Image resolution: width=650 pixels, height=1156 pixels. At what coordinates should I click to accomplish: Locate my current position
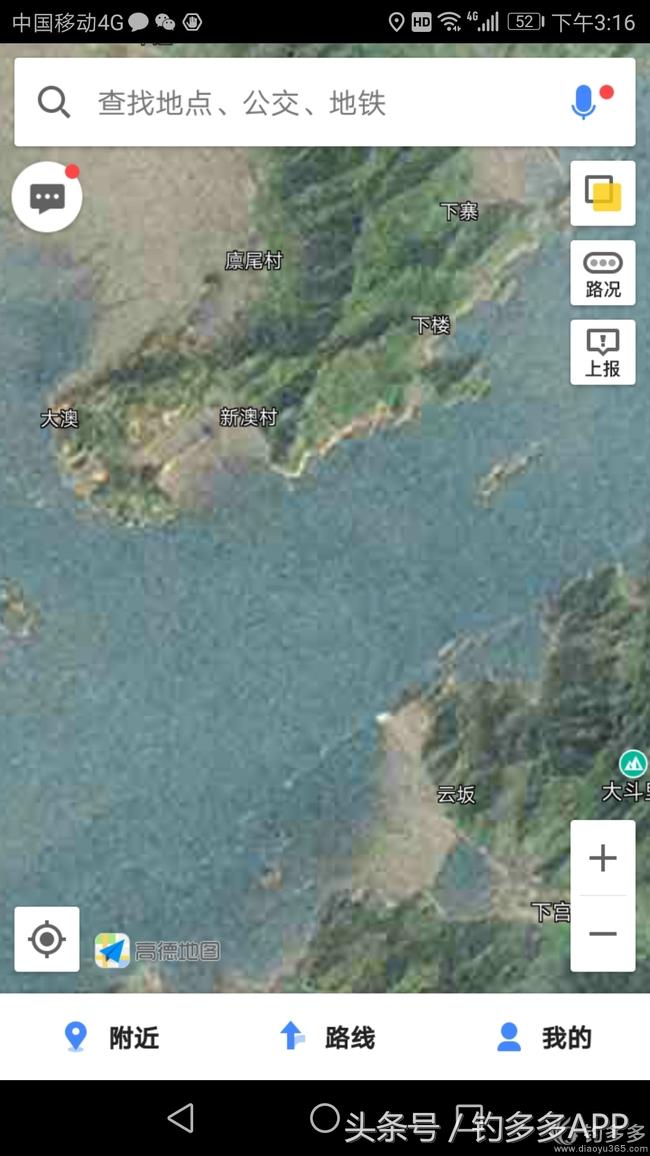47,939
